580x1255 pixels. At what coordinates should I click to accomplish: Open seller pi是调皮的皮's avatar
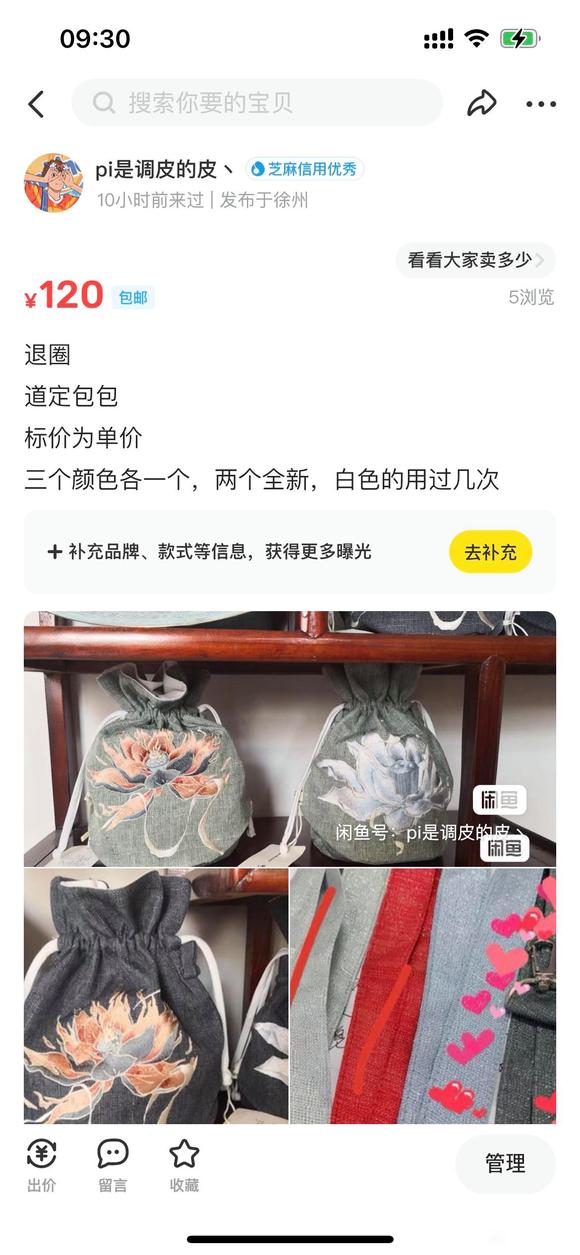(54, 183)
